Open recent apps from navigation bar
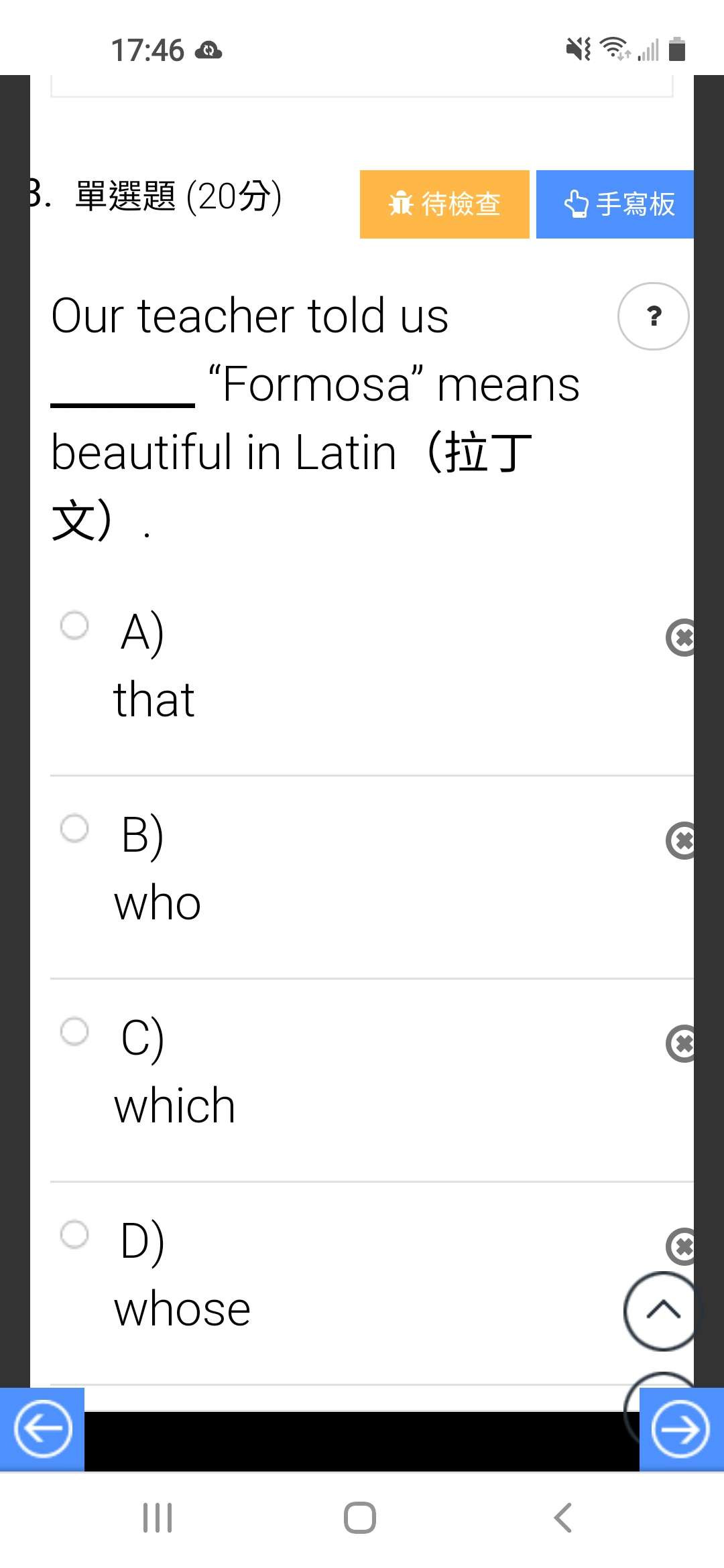This screenshot has width=724, height=1568. (x=158, y=1518)
